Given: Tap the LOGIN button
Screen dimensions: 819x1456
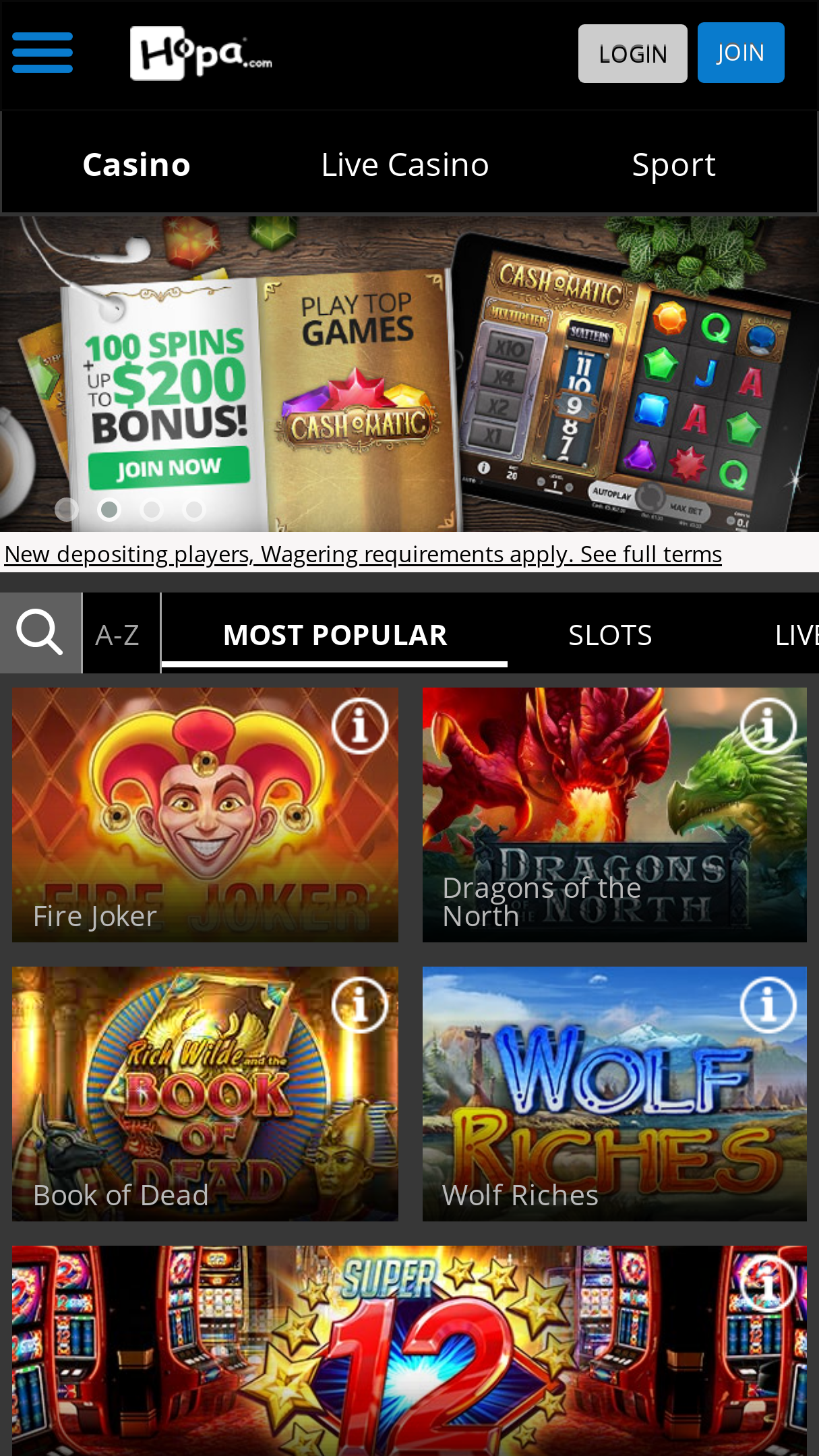Looking at the screenshot, I should (632, 54).
